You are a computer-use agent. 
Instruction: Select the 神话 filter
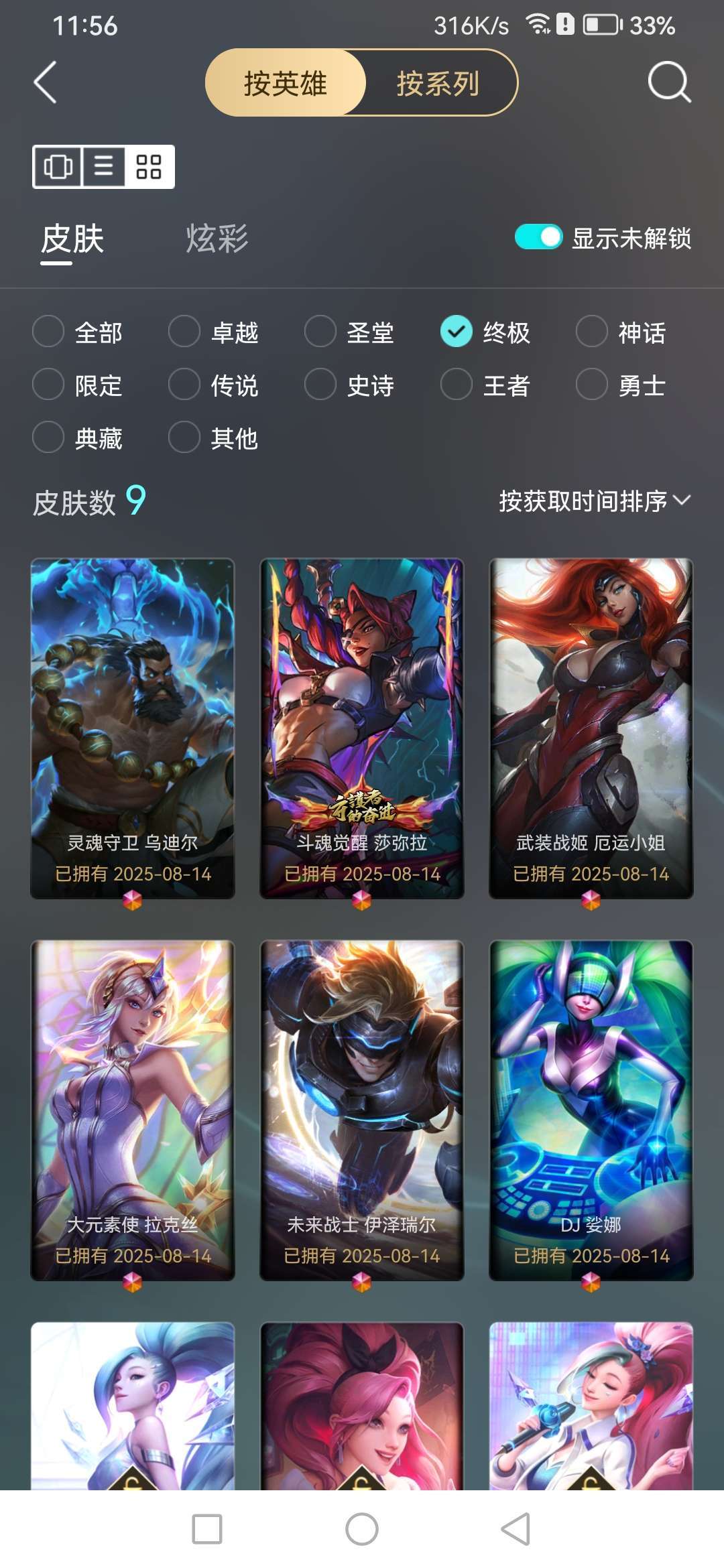tap(592, 332)
